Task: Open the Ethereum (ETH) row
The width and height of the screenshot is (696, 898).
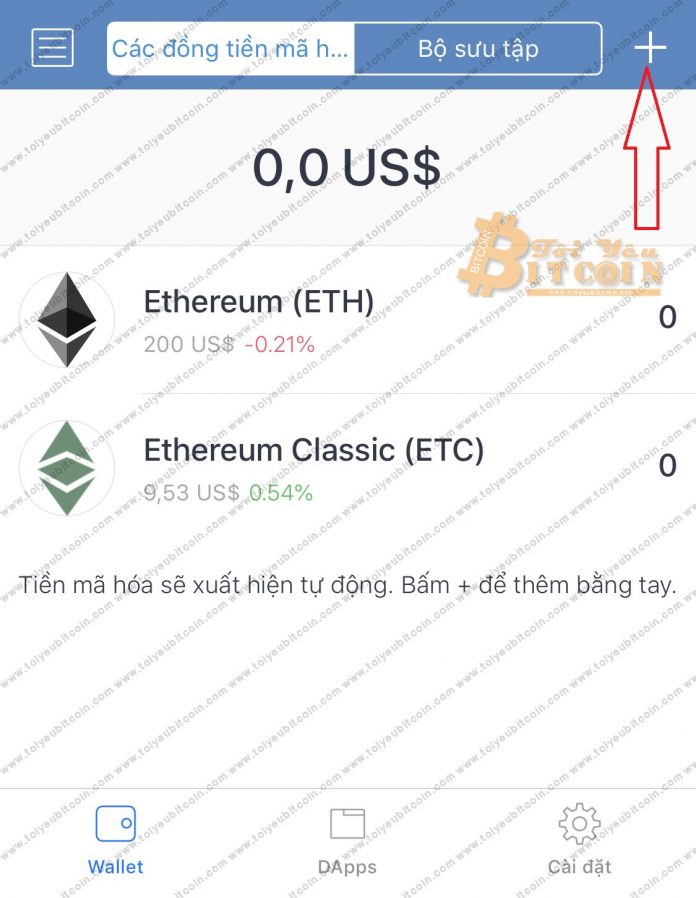Action: (x=347, y=320)
